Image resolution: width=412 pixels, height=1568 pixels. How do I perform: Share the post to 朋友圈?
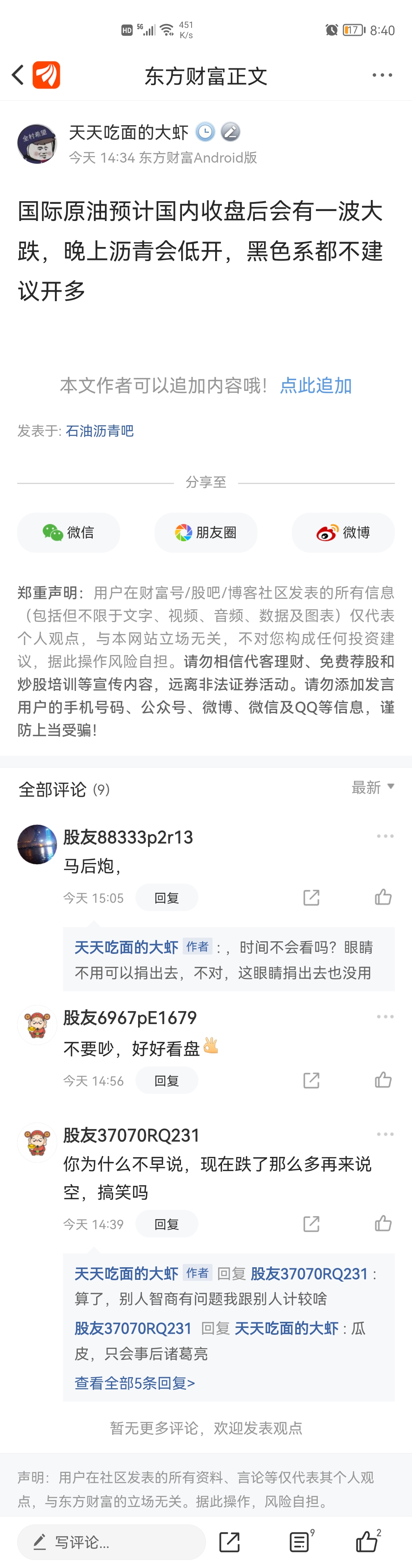click(206, 532)
